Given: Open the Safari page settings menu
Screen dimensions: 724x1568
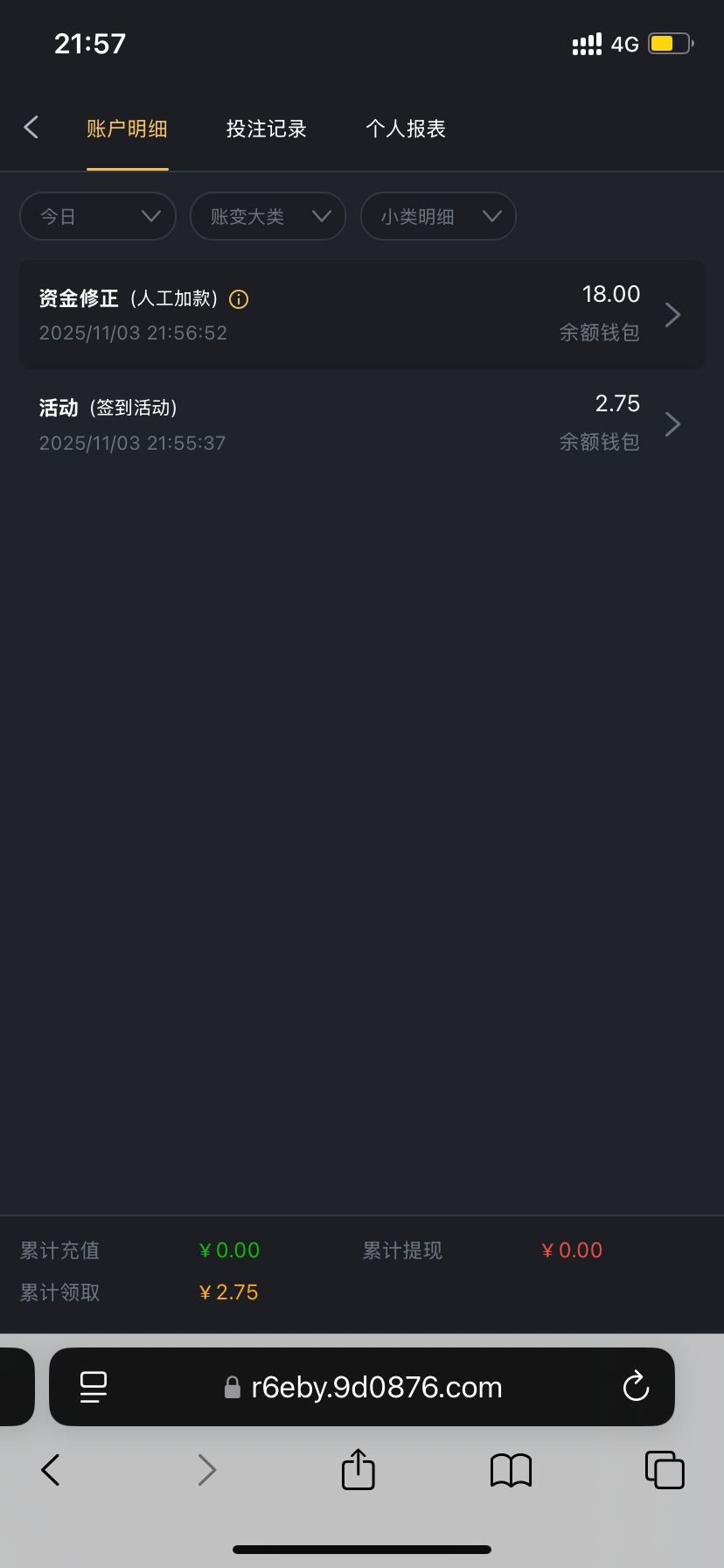Looking at the screenshot, I should click(94, 1387).
